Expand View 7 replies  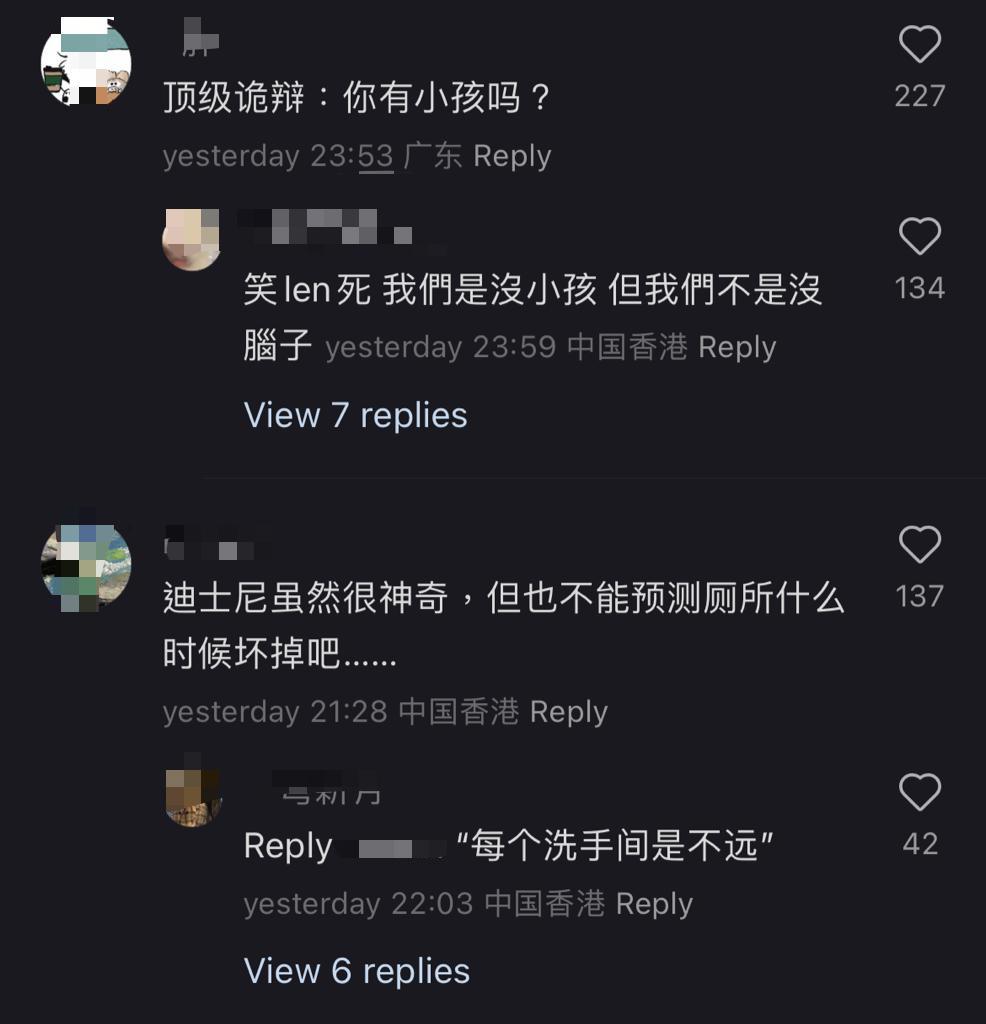coord(355,415)
